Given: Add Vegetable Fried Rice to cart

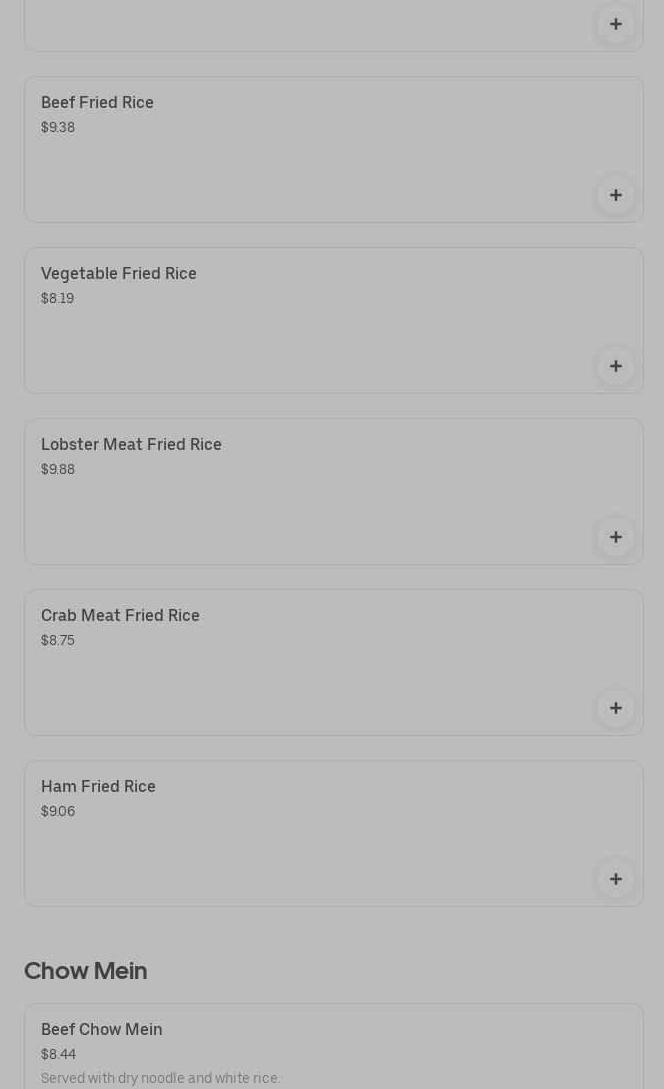Looking at the screenshot, I should [615, 366].
